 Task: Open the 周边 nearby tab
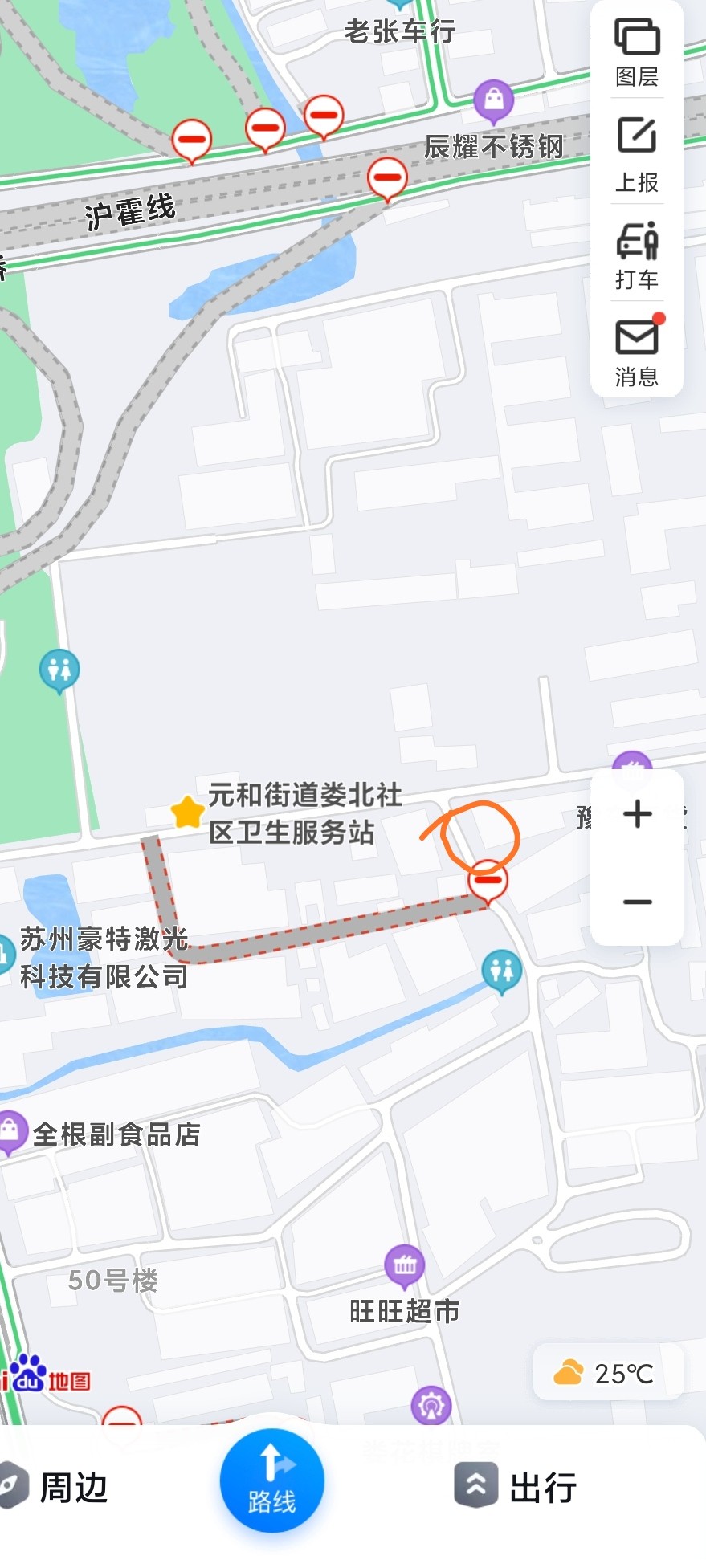56,1487
